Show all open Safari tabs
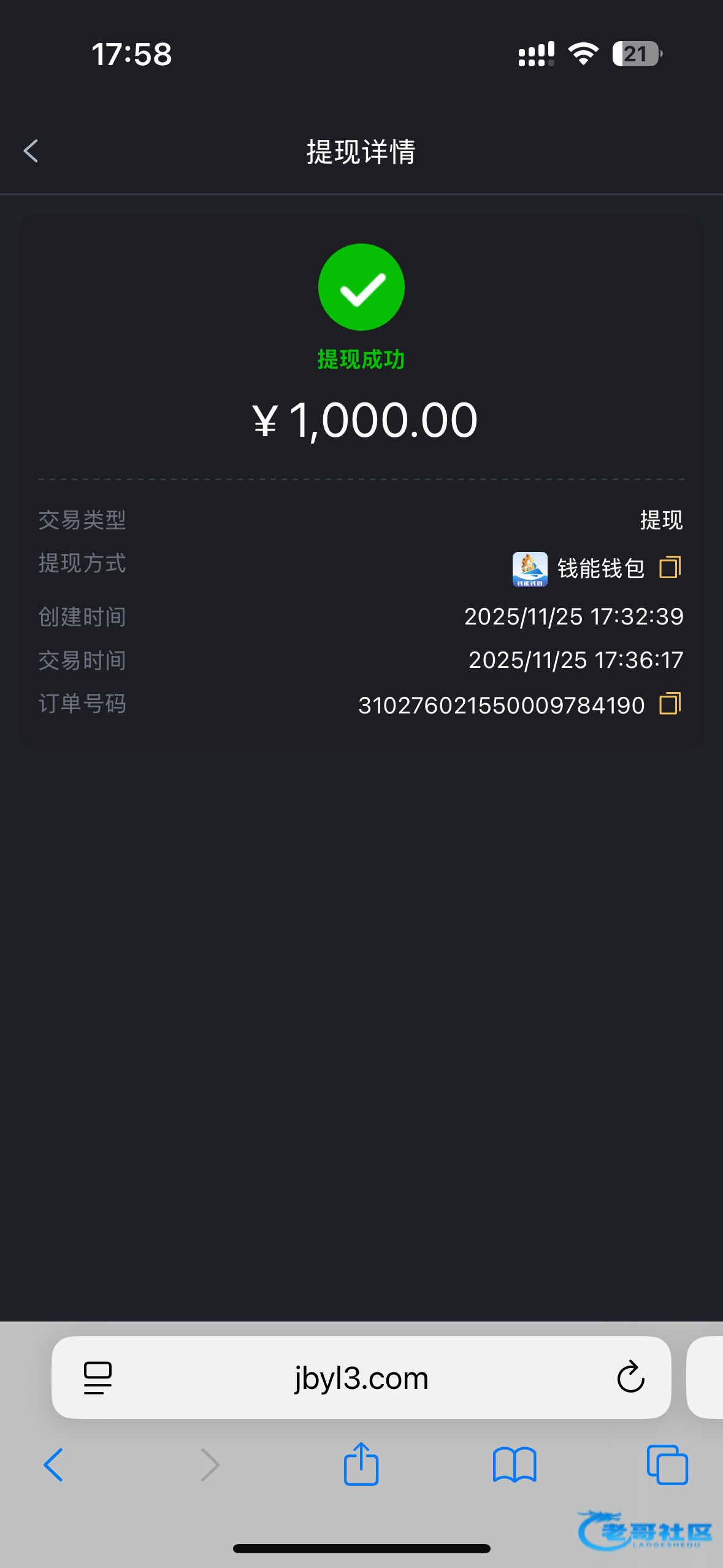 (667, 1465)
